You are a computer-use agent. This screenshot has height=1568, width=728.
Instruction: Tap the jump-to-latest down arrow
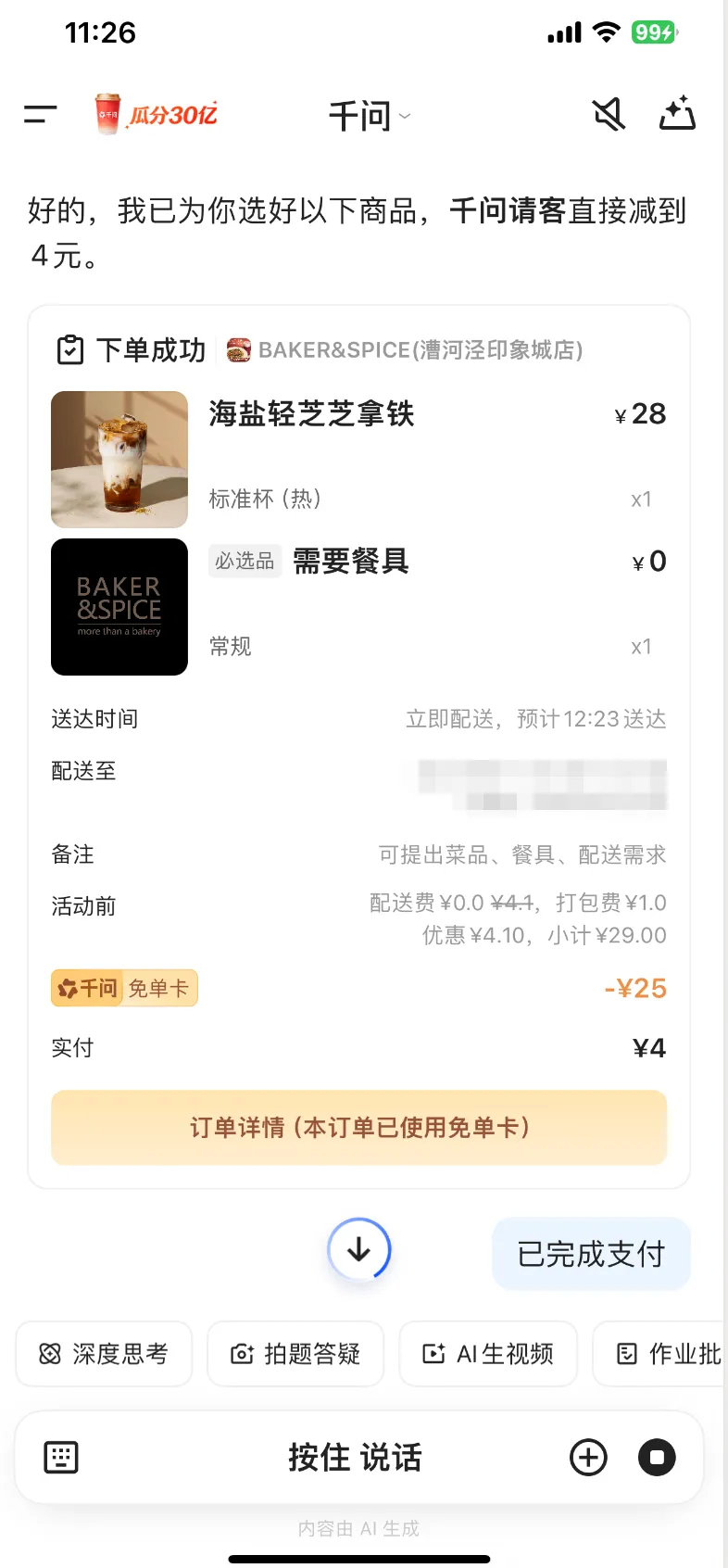click(358, 1249)
